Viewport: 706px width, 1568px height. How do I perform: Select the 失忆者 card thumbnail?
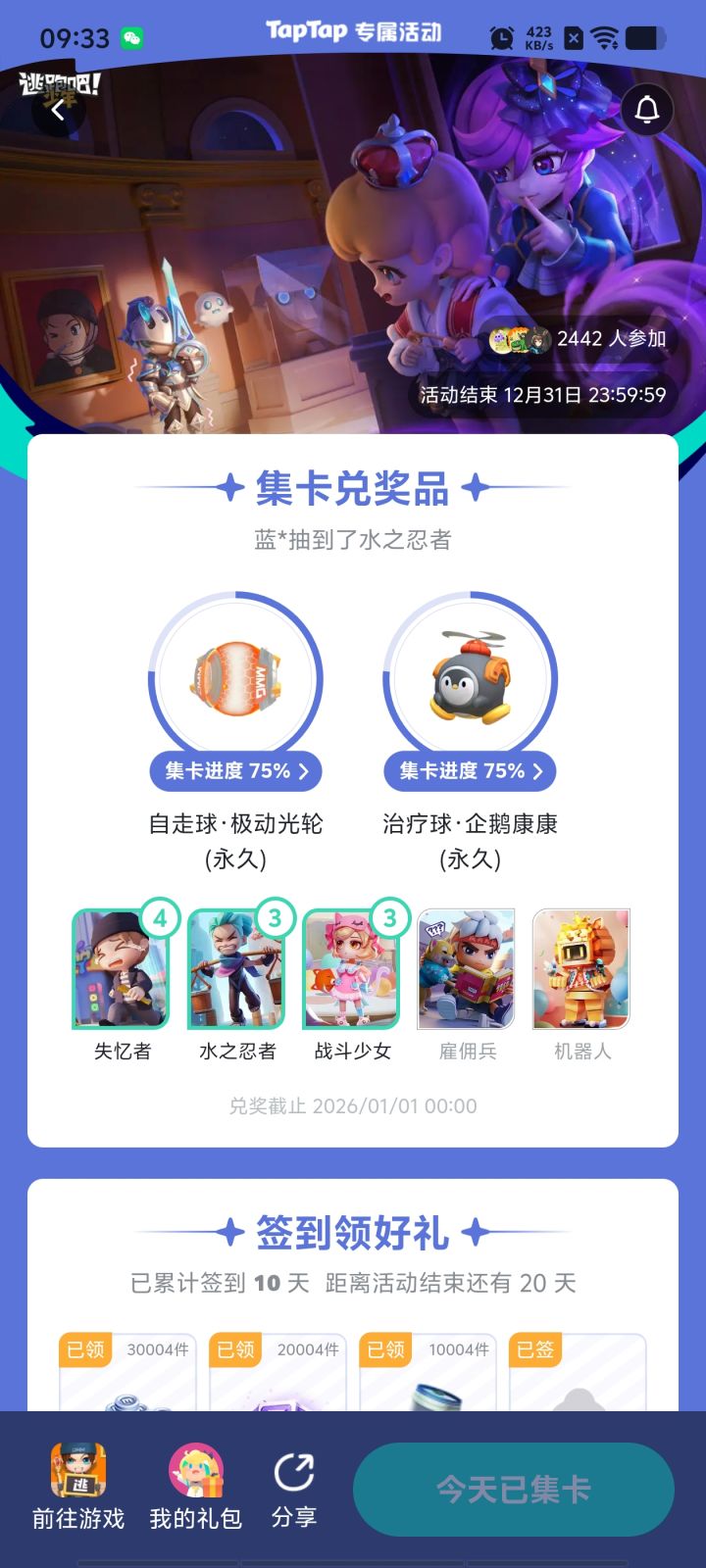click(x=120, y=968)
